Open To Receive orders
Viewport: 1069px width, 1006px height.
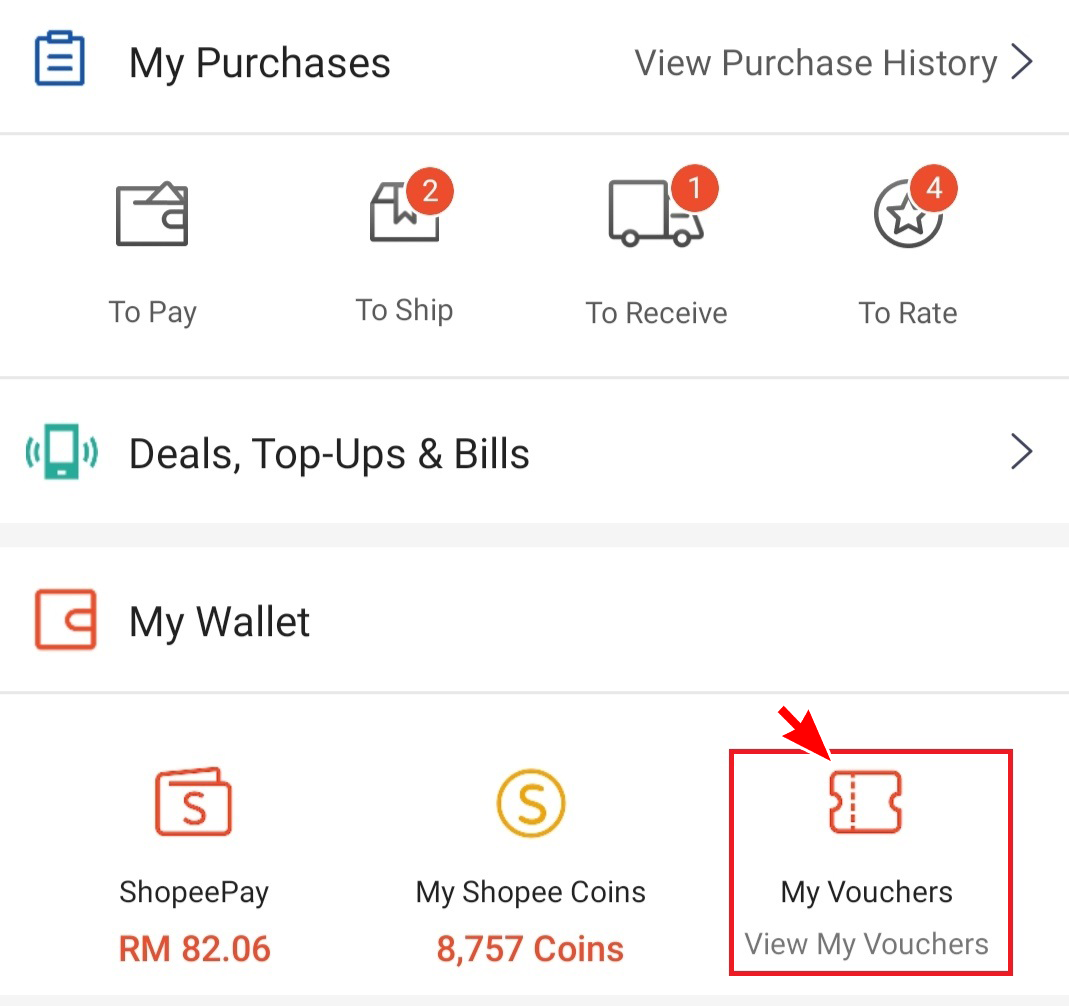(x=656, y=250)
